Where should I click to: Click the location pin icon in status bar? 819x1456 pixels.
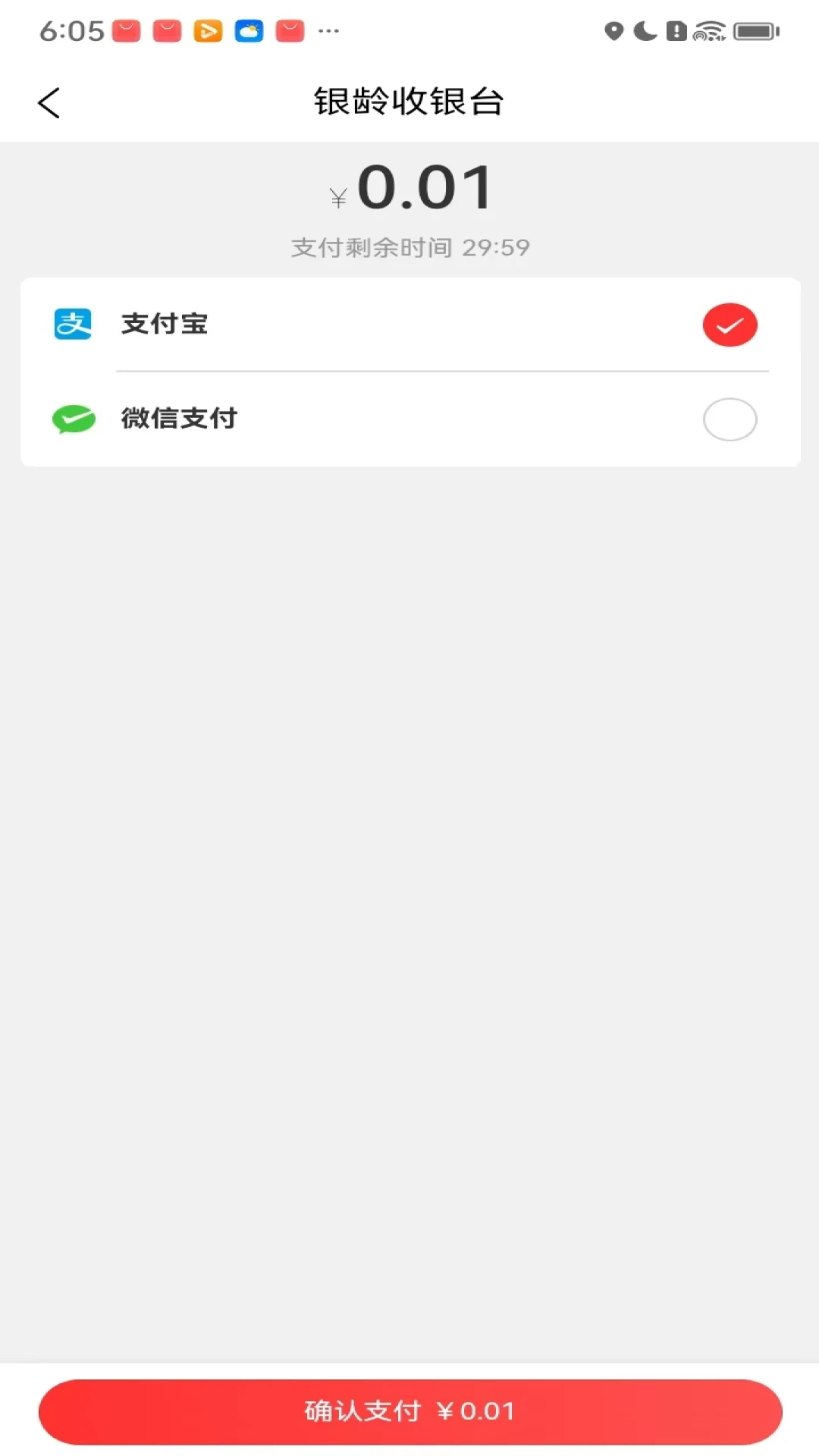coord(613,32)
